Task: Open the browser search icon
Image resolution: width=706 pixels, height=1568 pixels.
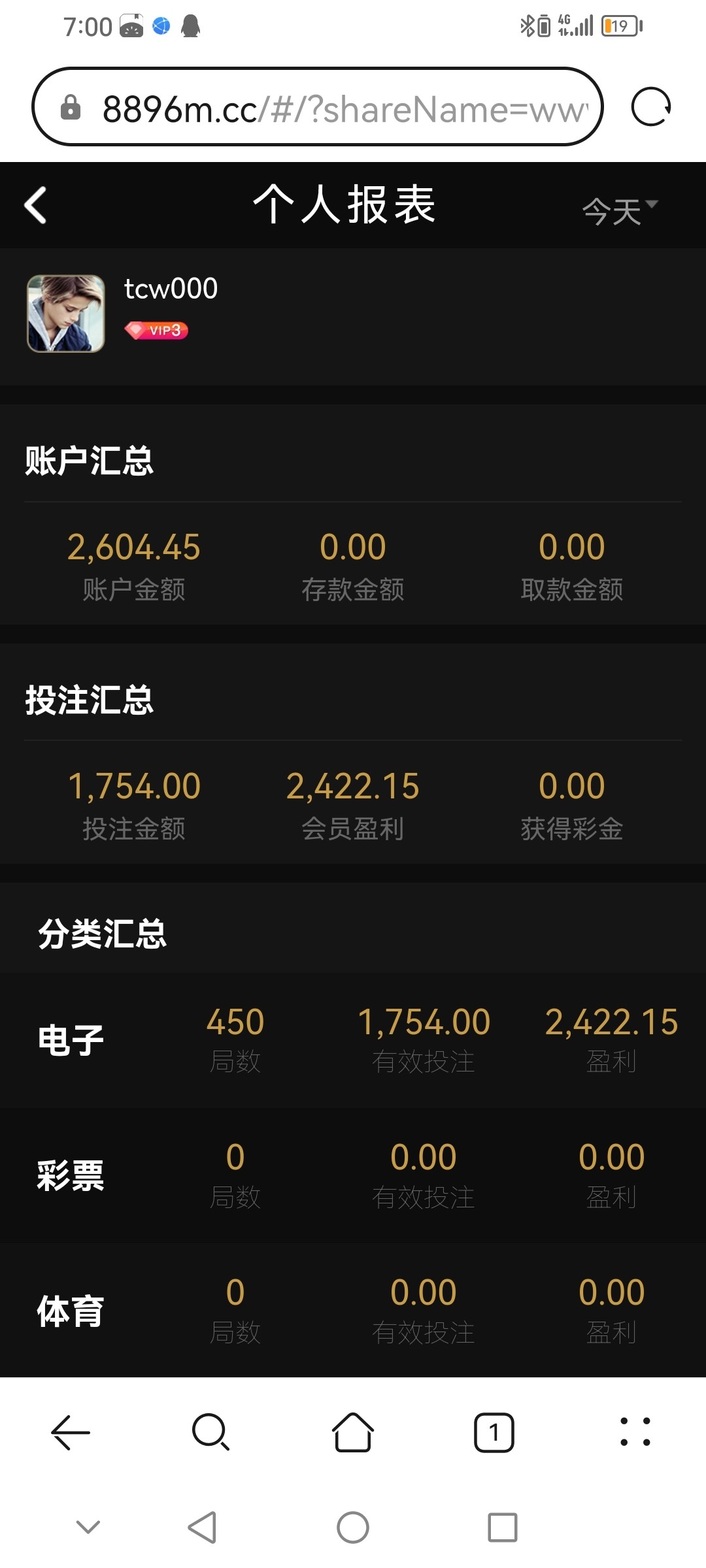Action: 210,1432
